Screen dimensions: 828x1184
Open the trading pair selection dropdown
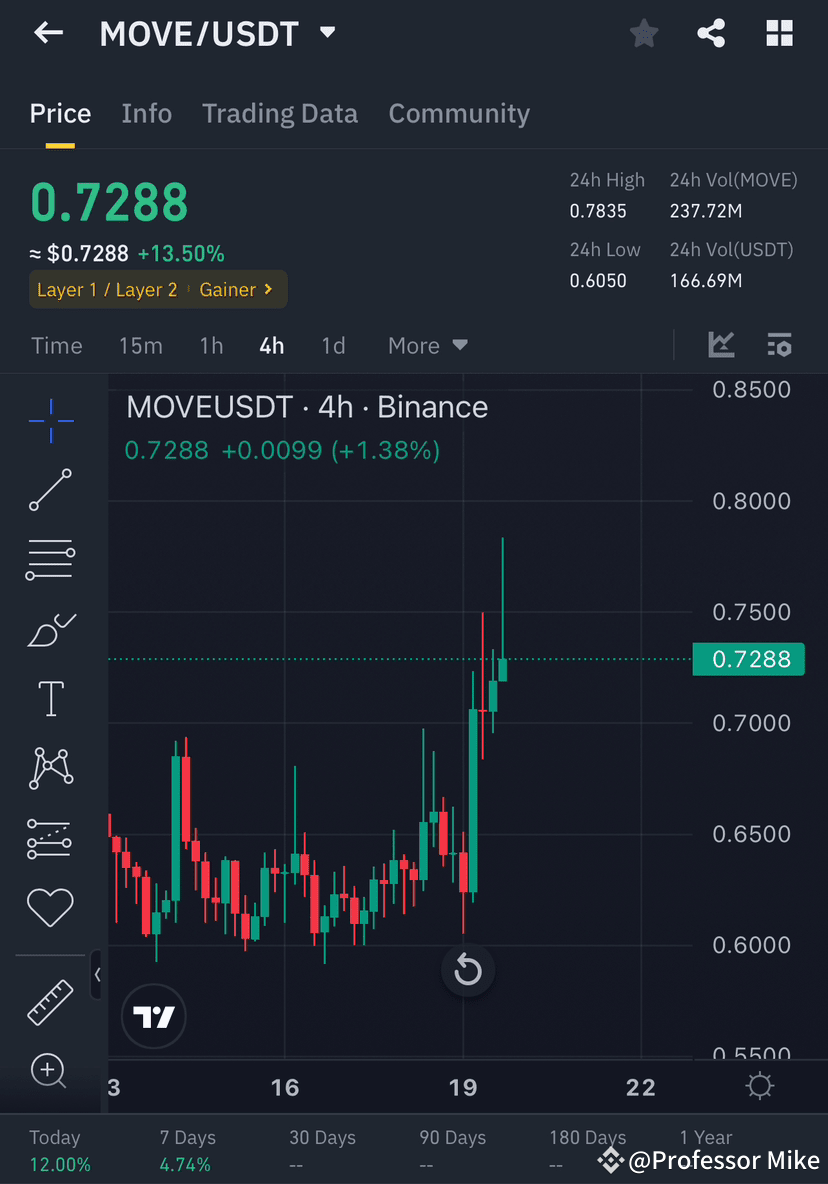click(327, 33)
